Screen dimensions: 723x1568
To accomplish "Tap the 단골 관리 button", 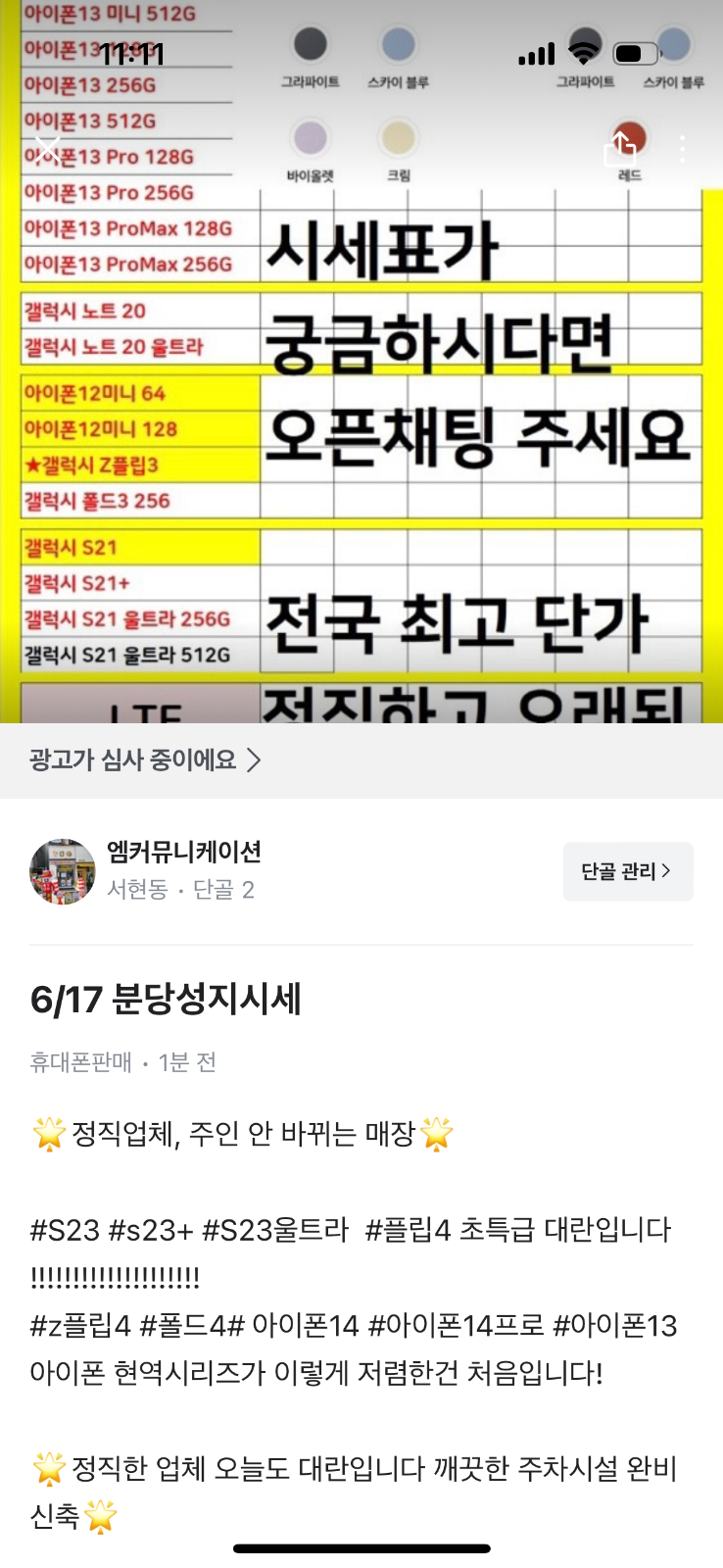I will click(627, 871).
